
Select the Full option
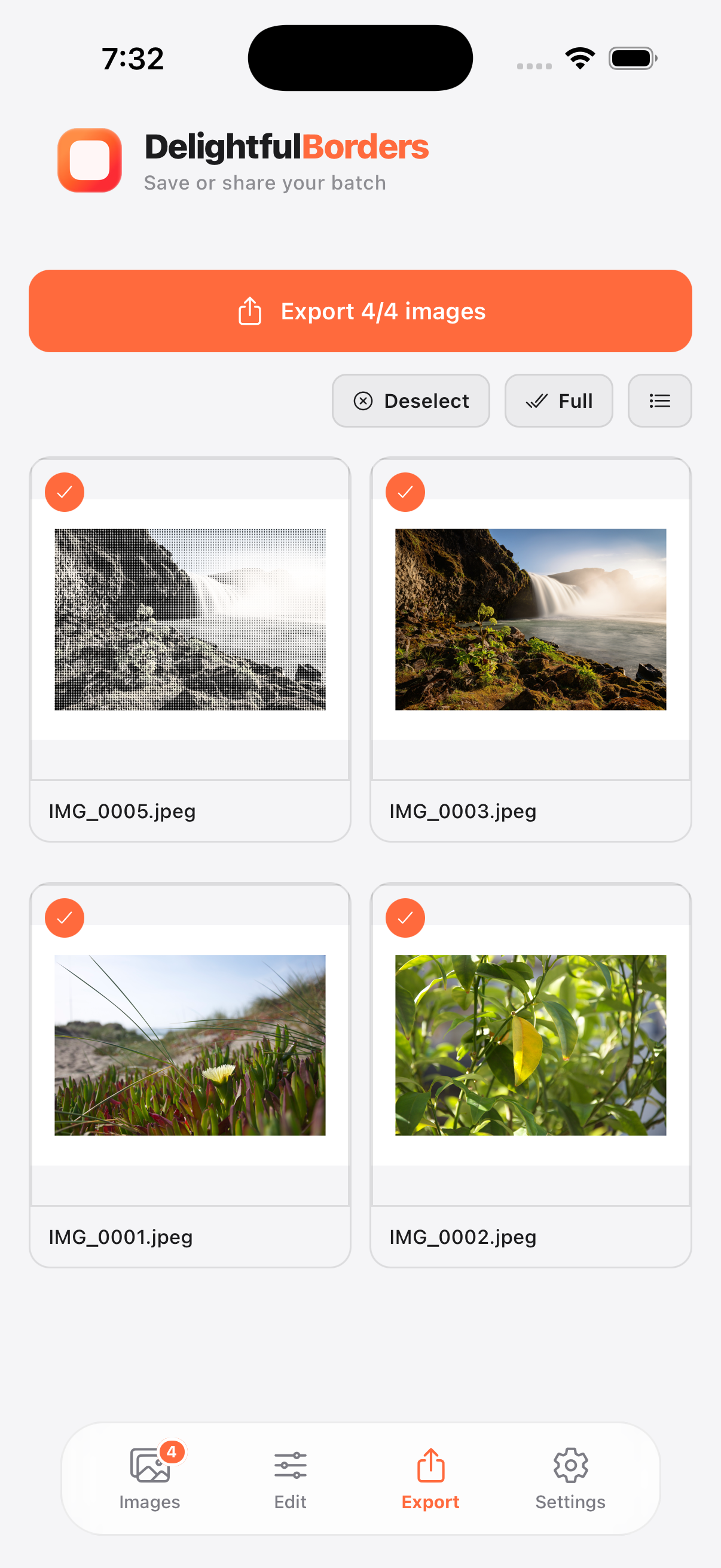(558, 401)
